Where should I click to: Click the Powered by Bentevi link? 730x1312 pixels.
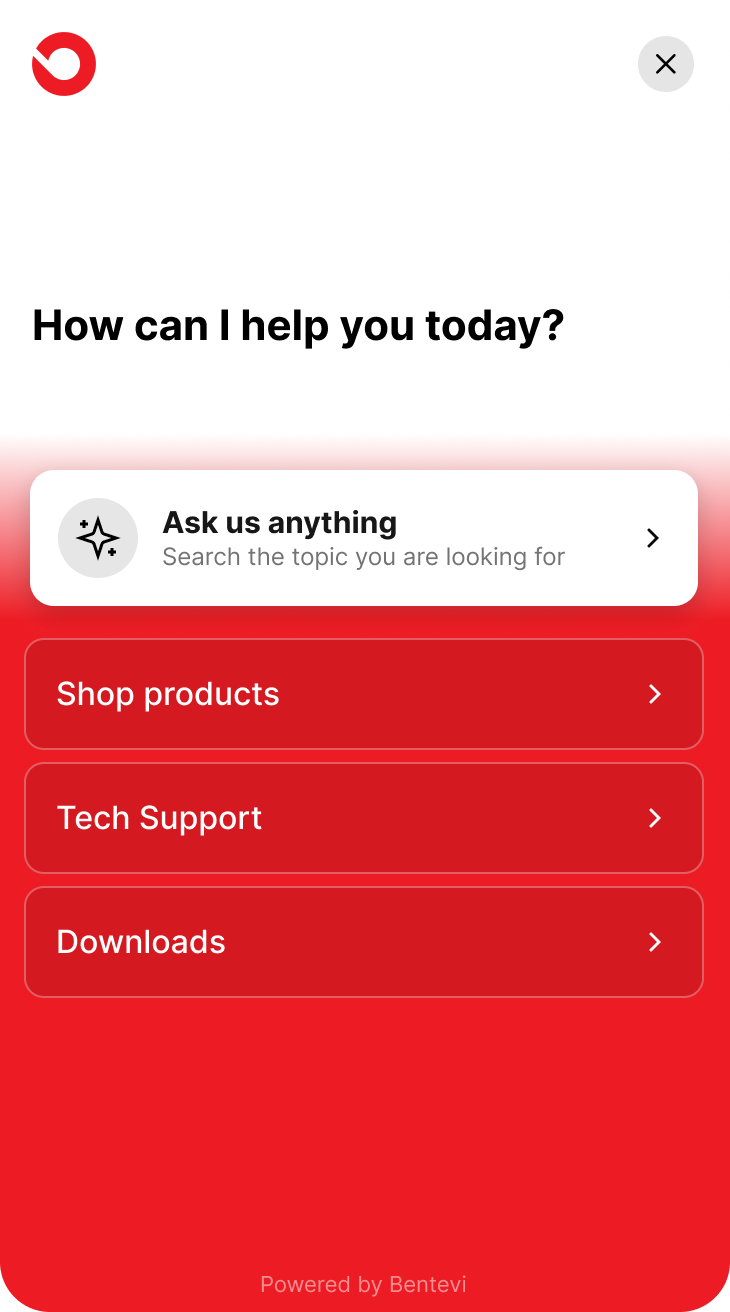point(364,1285)
